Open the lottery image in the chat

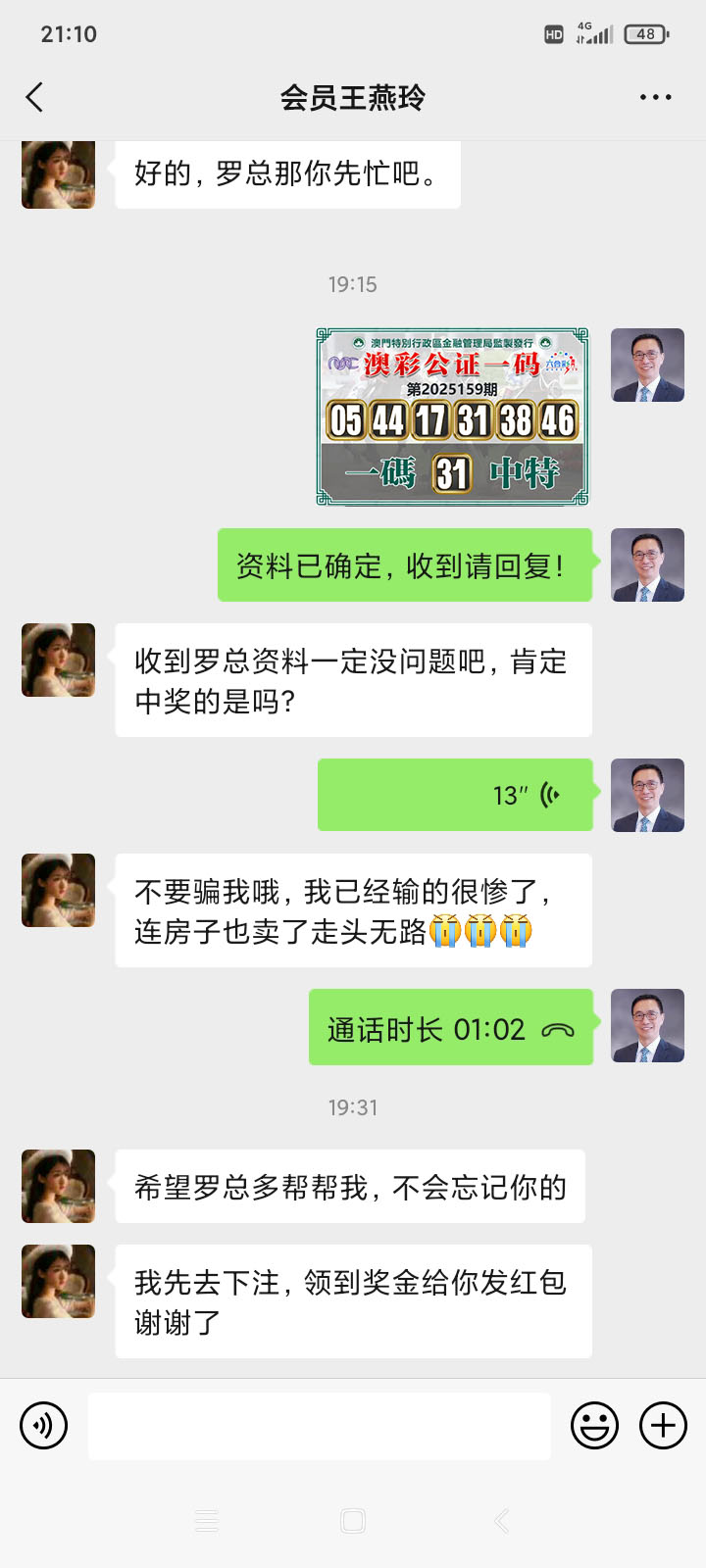click(x=452, y=416)
